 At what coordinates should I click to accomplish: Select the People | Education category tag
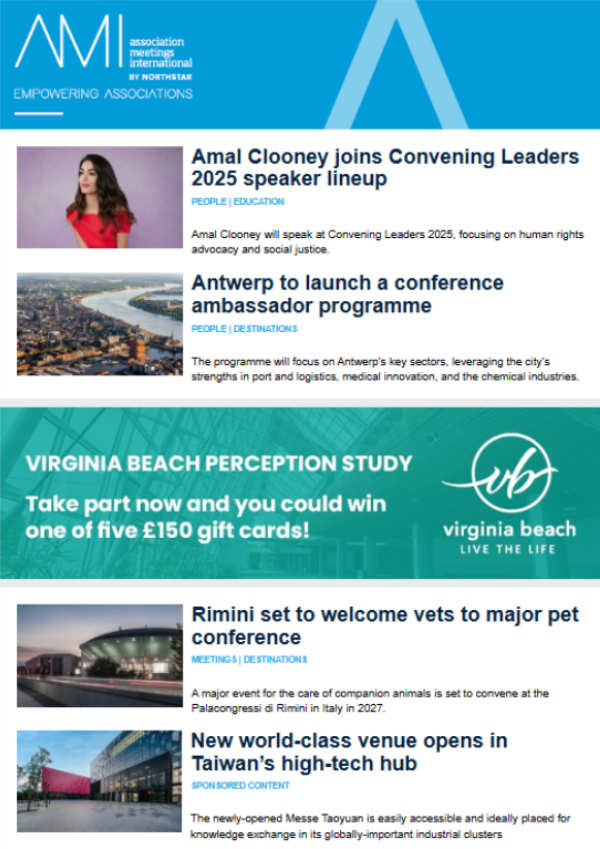pos(237,201)
